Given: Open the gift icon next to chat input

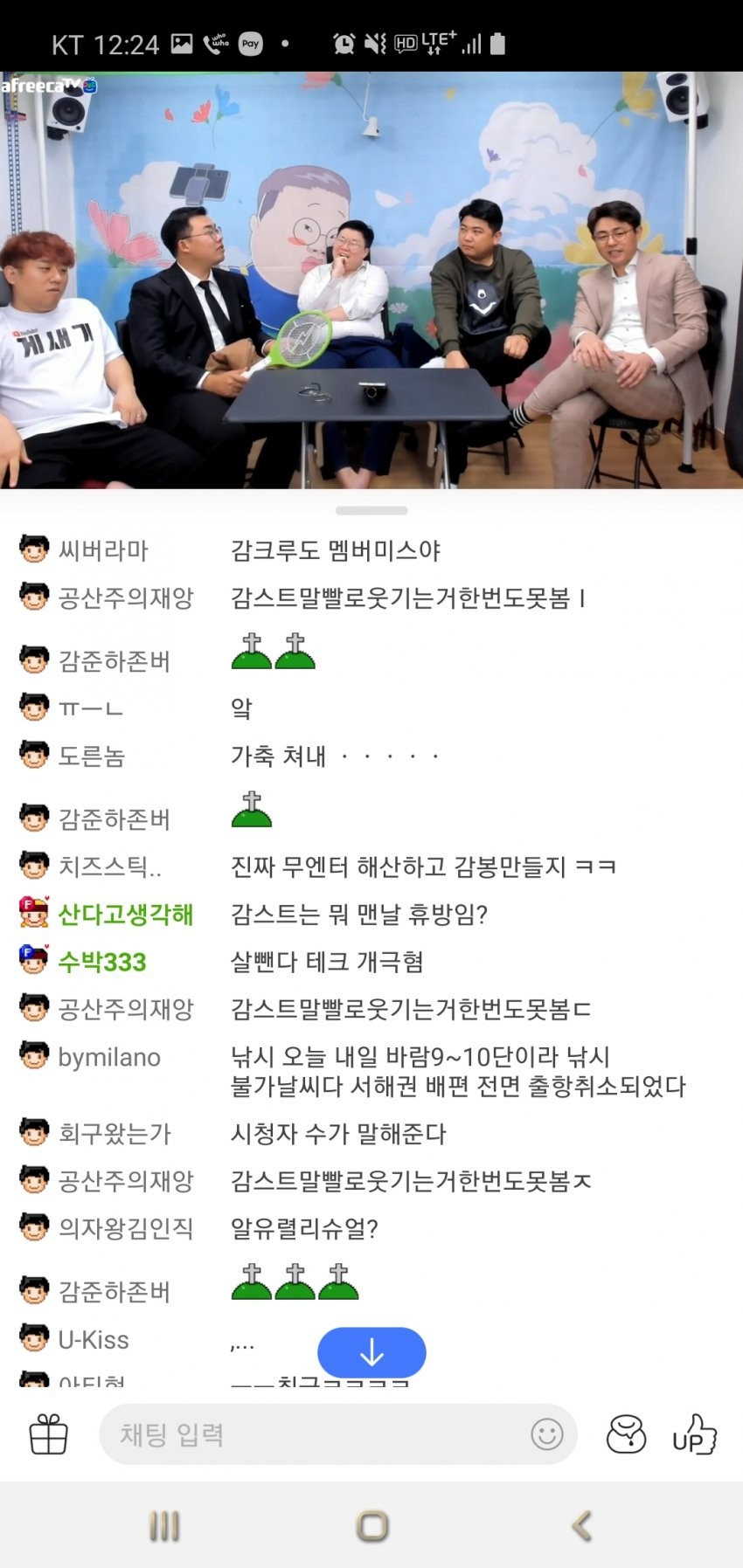Looking at the screenshot, I should point(49,1434).
